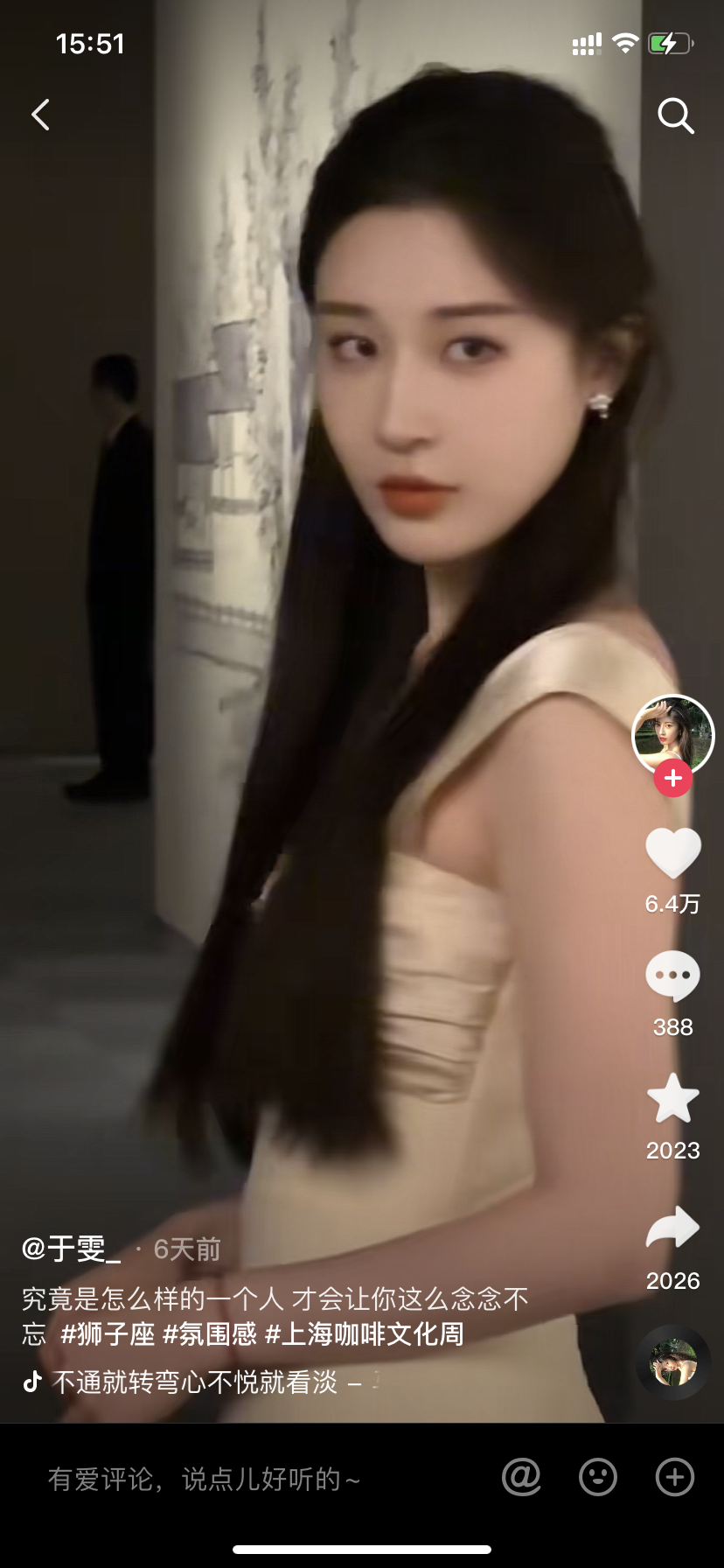Mention someone with the @ icon
The width and height of the screenshot is (724, 1568).
pos(521,1478)
